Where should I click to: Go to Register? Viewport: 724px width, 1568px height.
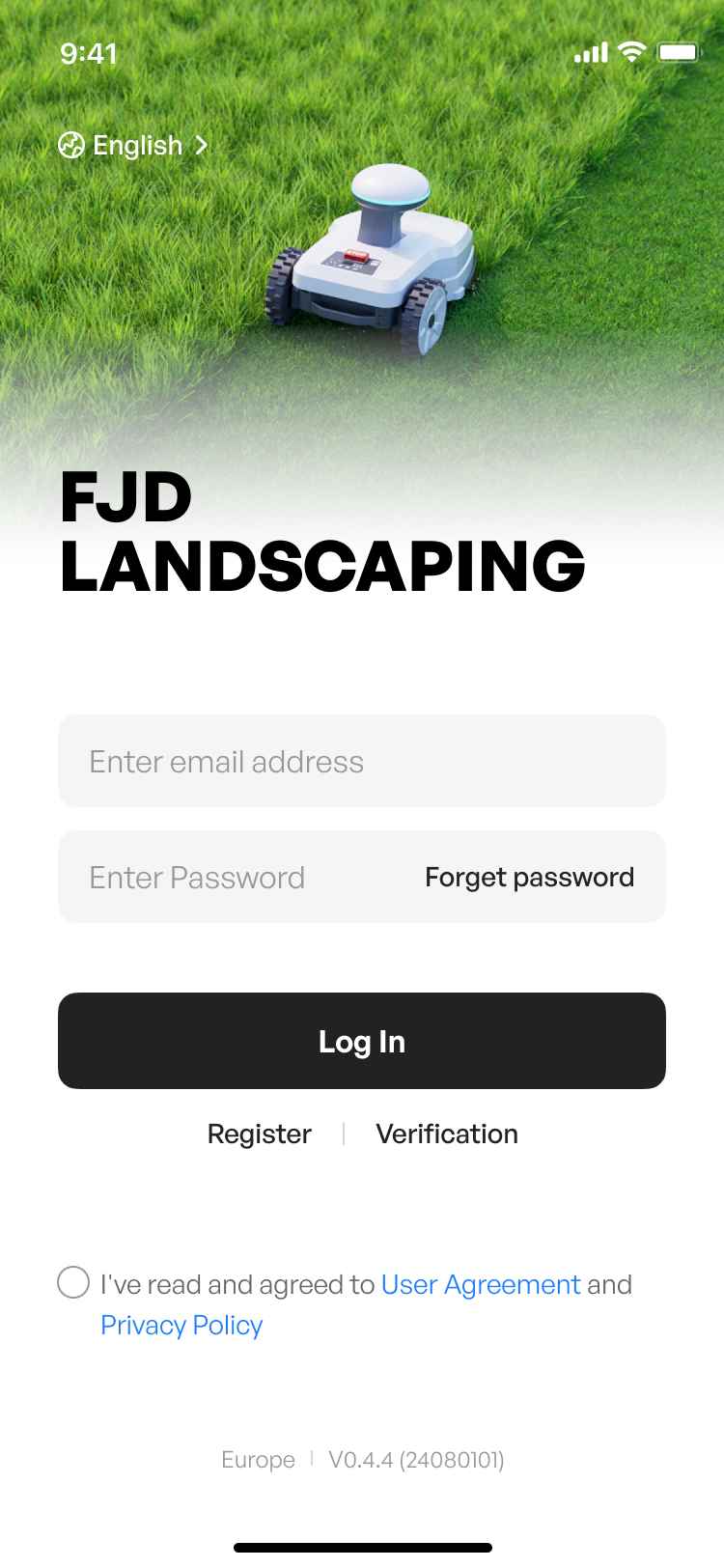[x=259, y=1134]
